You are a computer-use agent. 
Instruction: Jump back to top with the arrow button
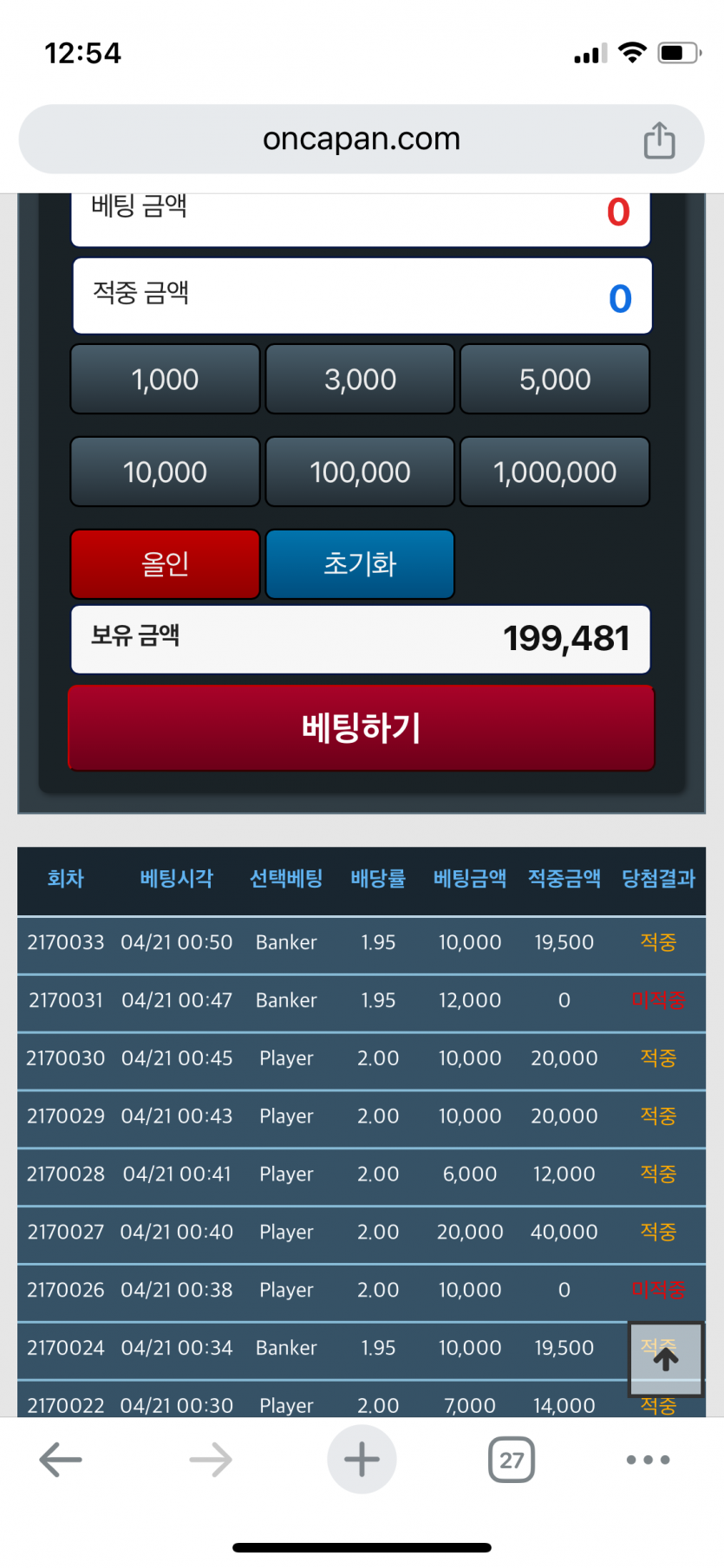[x=665, y=1358]
